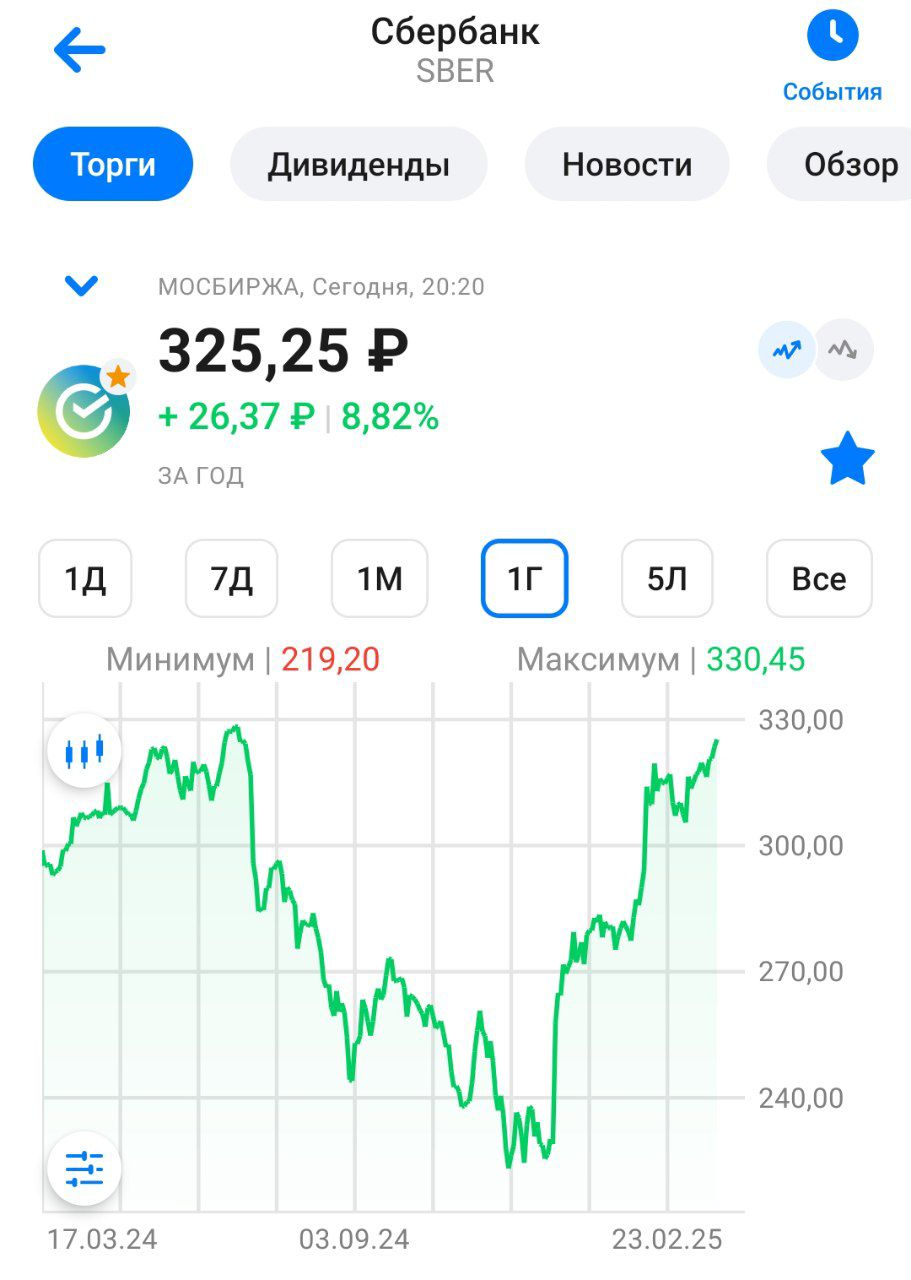Select the Торги tab

tap(113, 164)
